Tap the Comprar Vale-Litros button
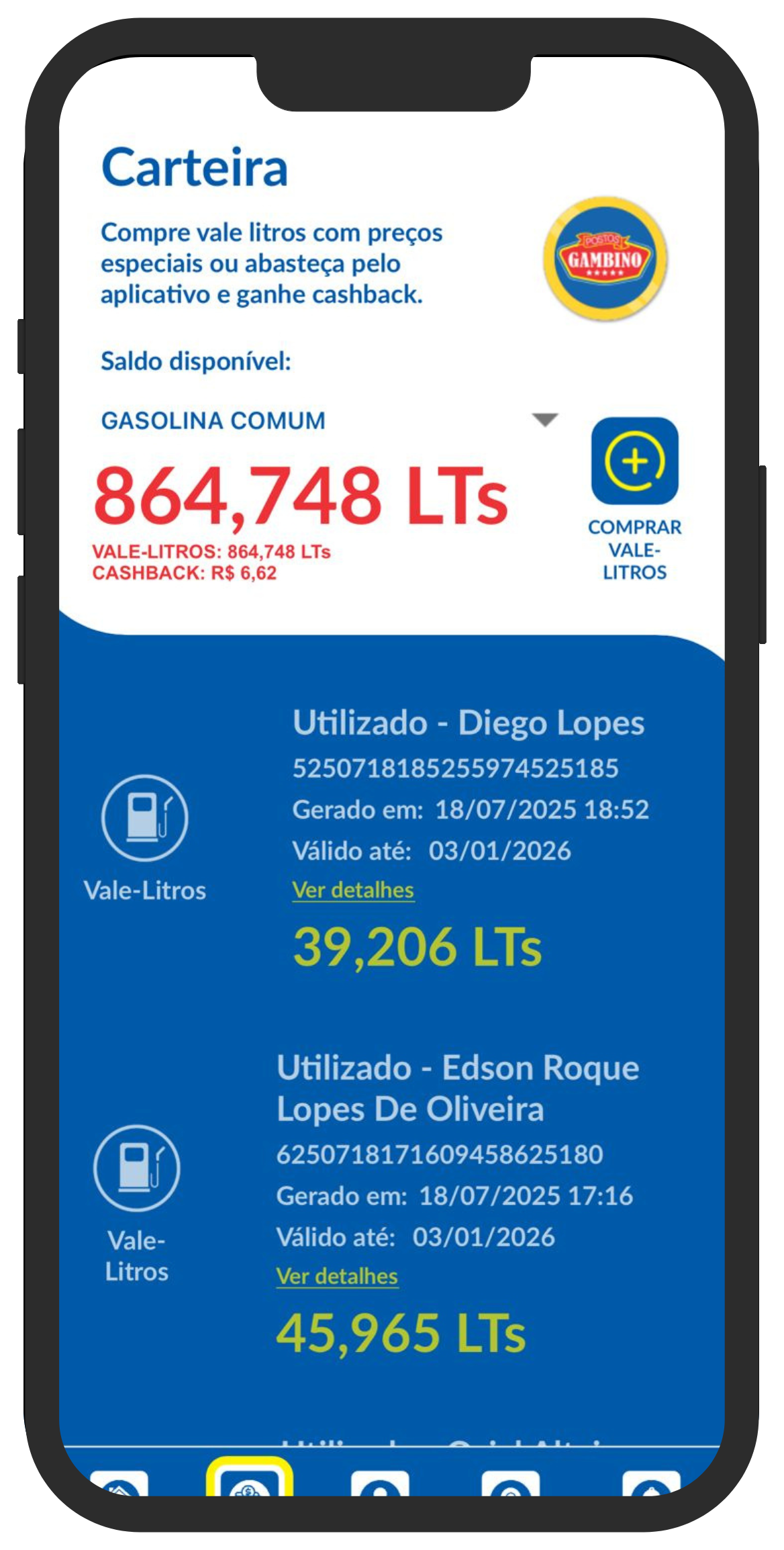This screenshot has width=784, height=1550. click(x=634, y=461)
